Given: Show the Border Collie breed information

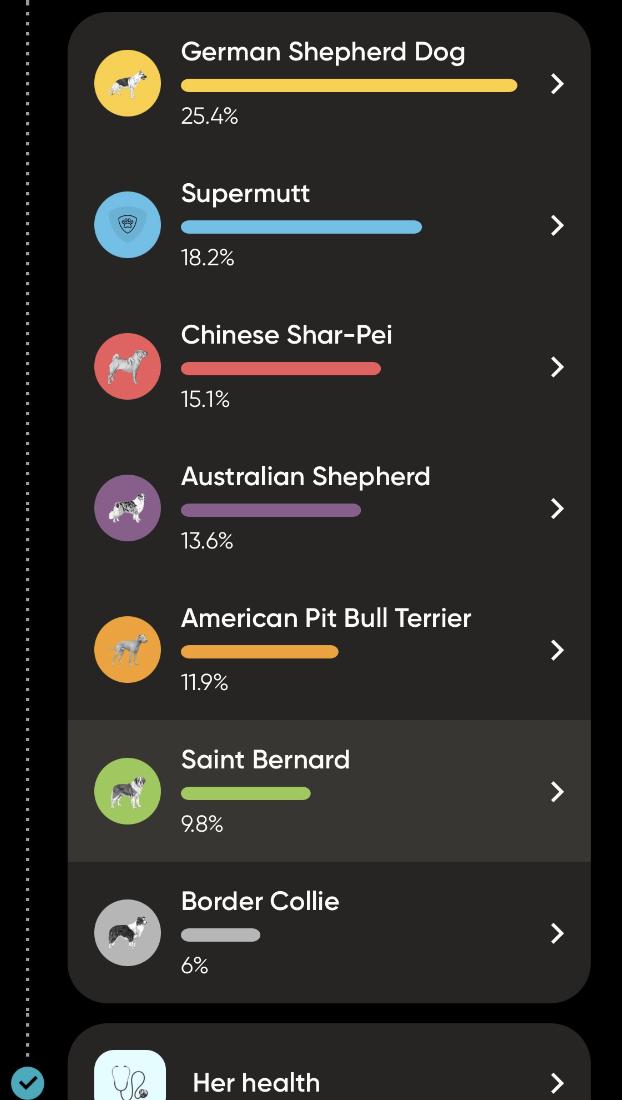Looking at the screenshot, I should (x=329, y=932).
